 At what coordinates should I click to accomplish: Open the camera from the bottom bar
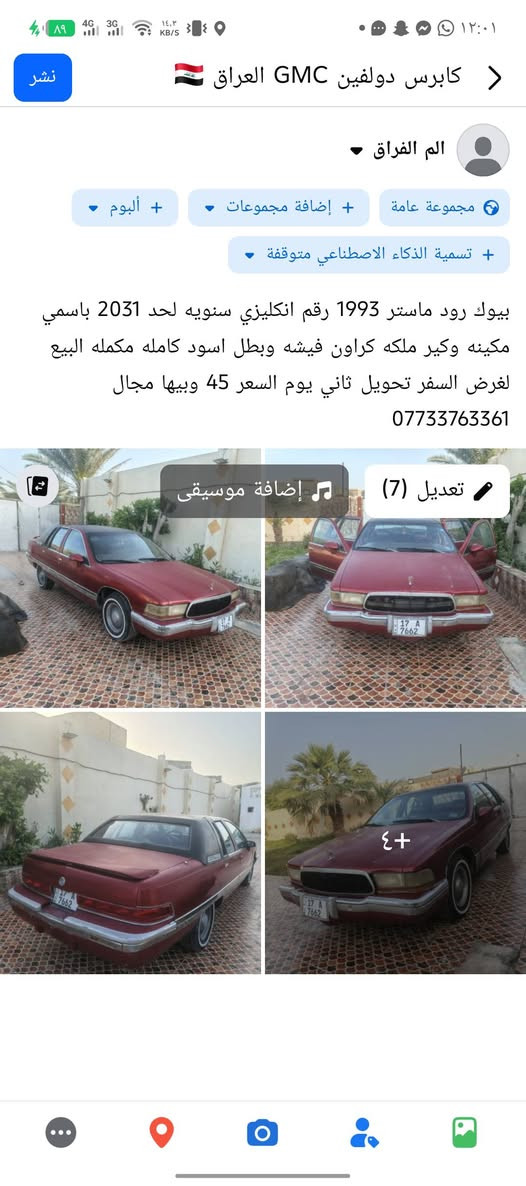coord(263,1132)
